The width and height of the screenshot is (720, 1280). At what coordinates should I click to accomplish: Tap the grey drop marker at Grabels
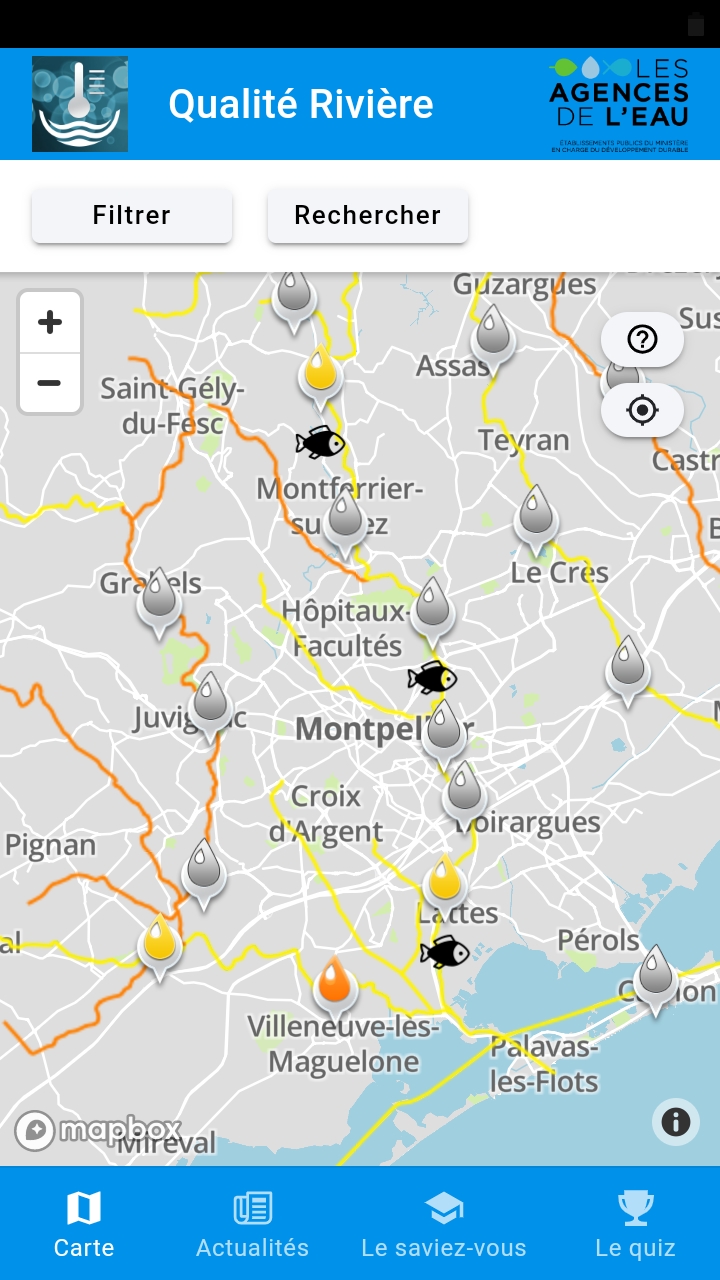(159, 599)
